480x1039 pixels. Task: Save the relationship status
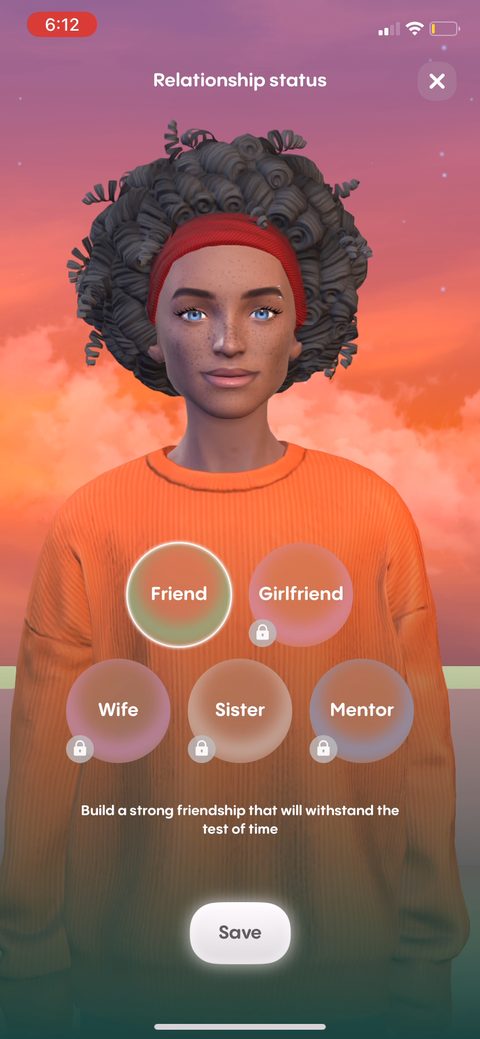coord(240,932)
